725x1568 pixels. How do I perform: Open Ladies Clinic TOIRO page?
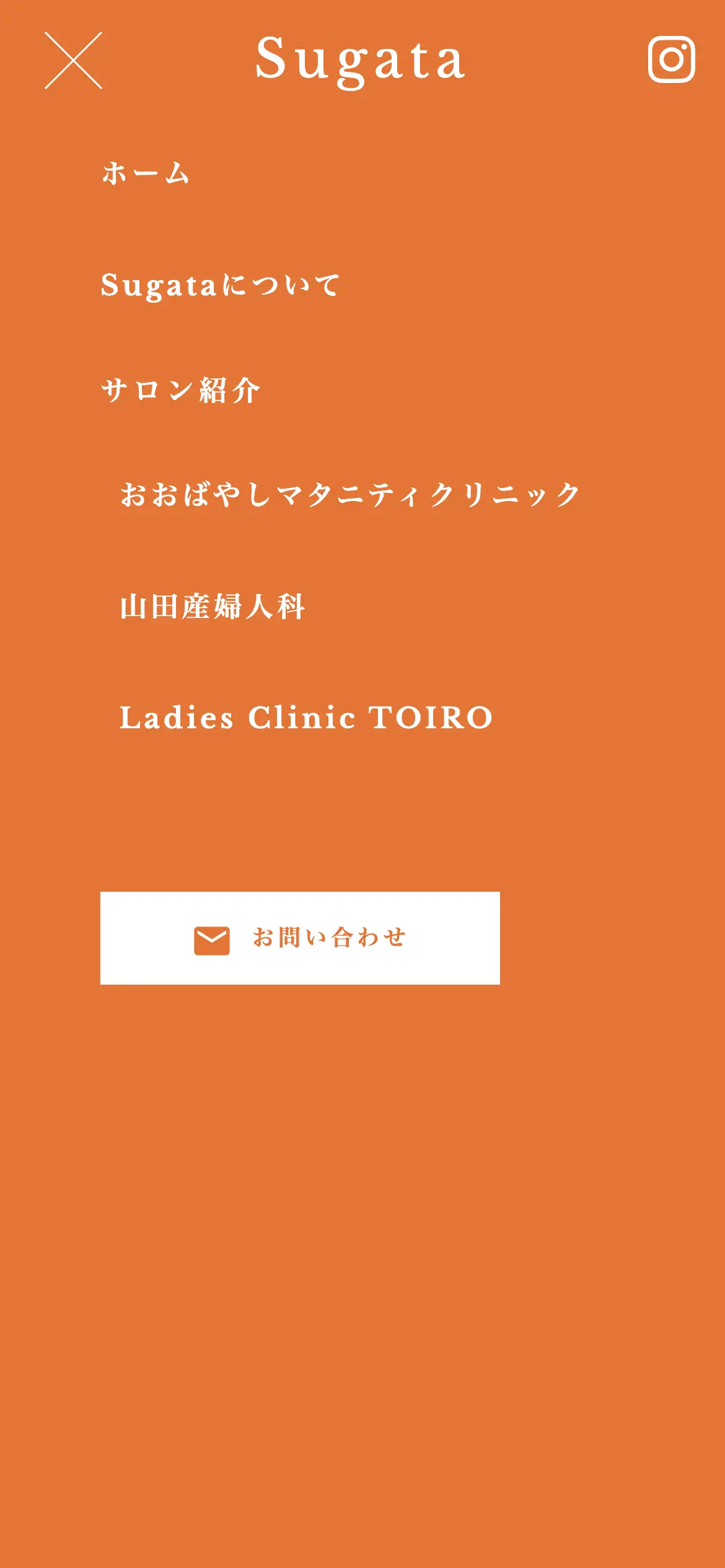click(x=306, y=718)
